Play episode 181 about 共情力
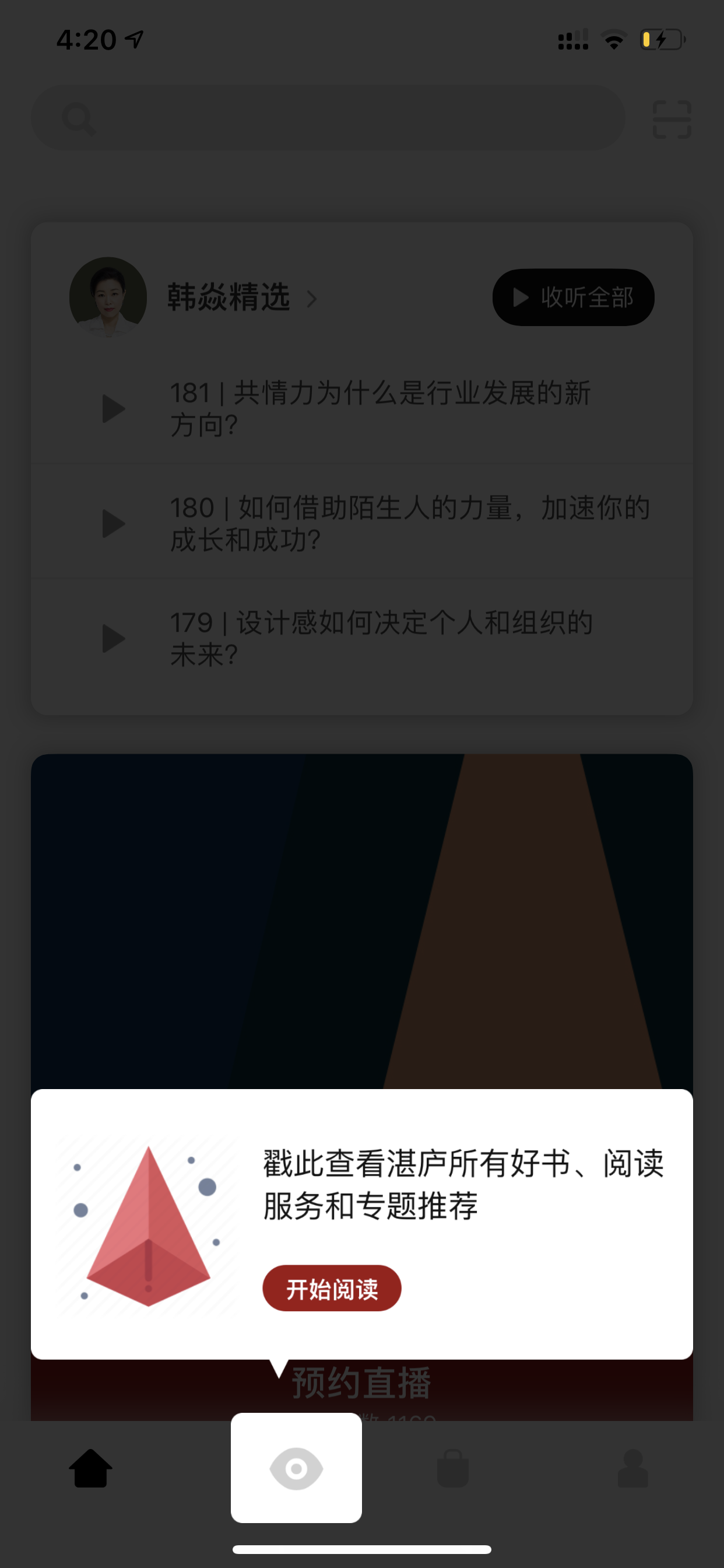724x1568 pixels. pyautogui.click(x=362, y=408)
